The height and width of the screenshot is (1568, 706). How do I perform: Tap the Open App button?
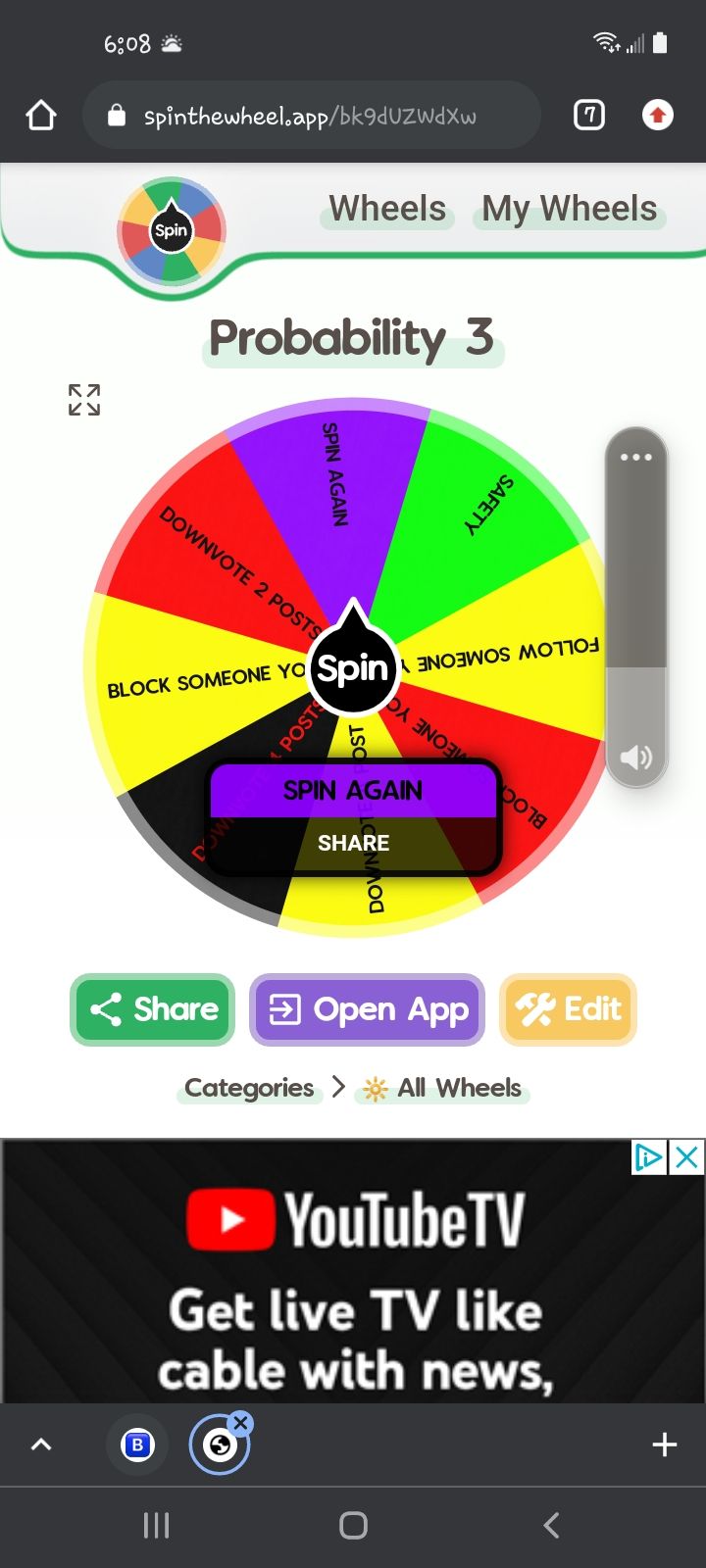pyautogui.click(x=368, y=1008)
